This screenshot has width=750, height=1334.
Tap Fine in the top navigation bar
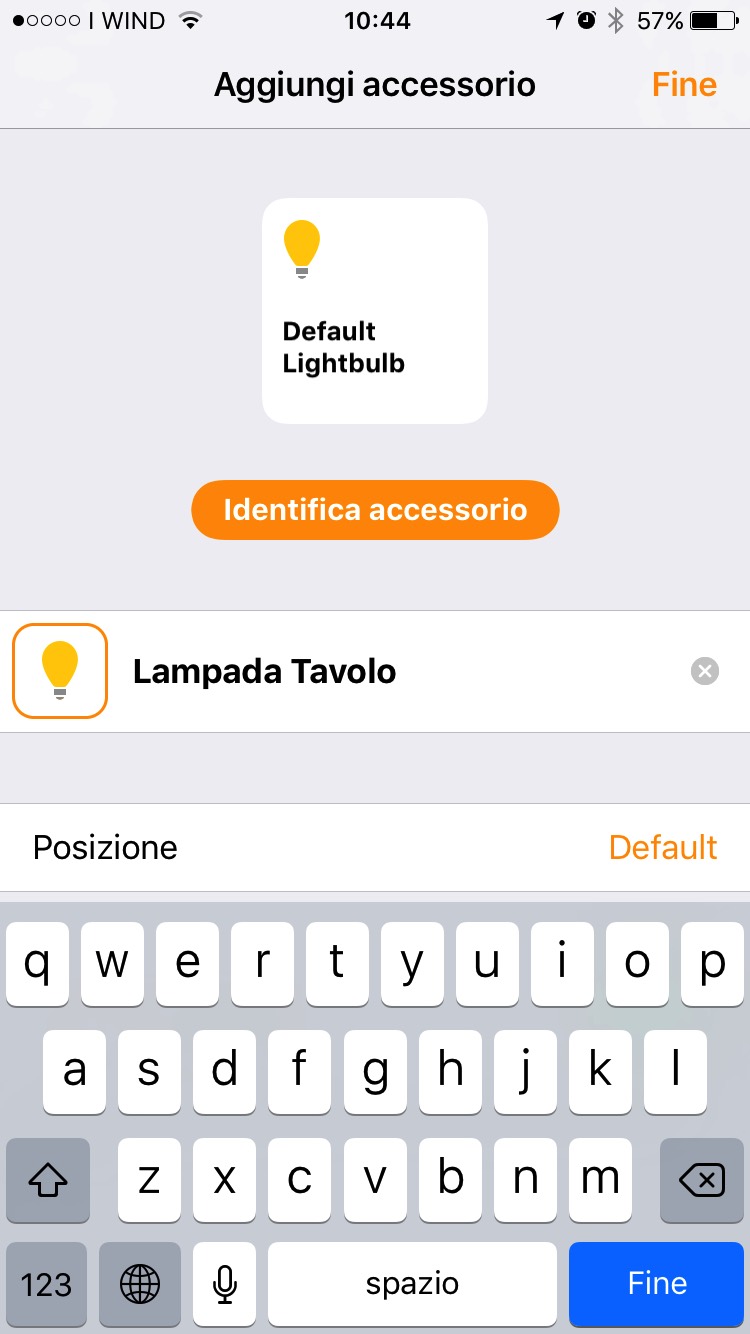click(684, 85)
